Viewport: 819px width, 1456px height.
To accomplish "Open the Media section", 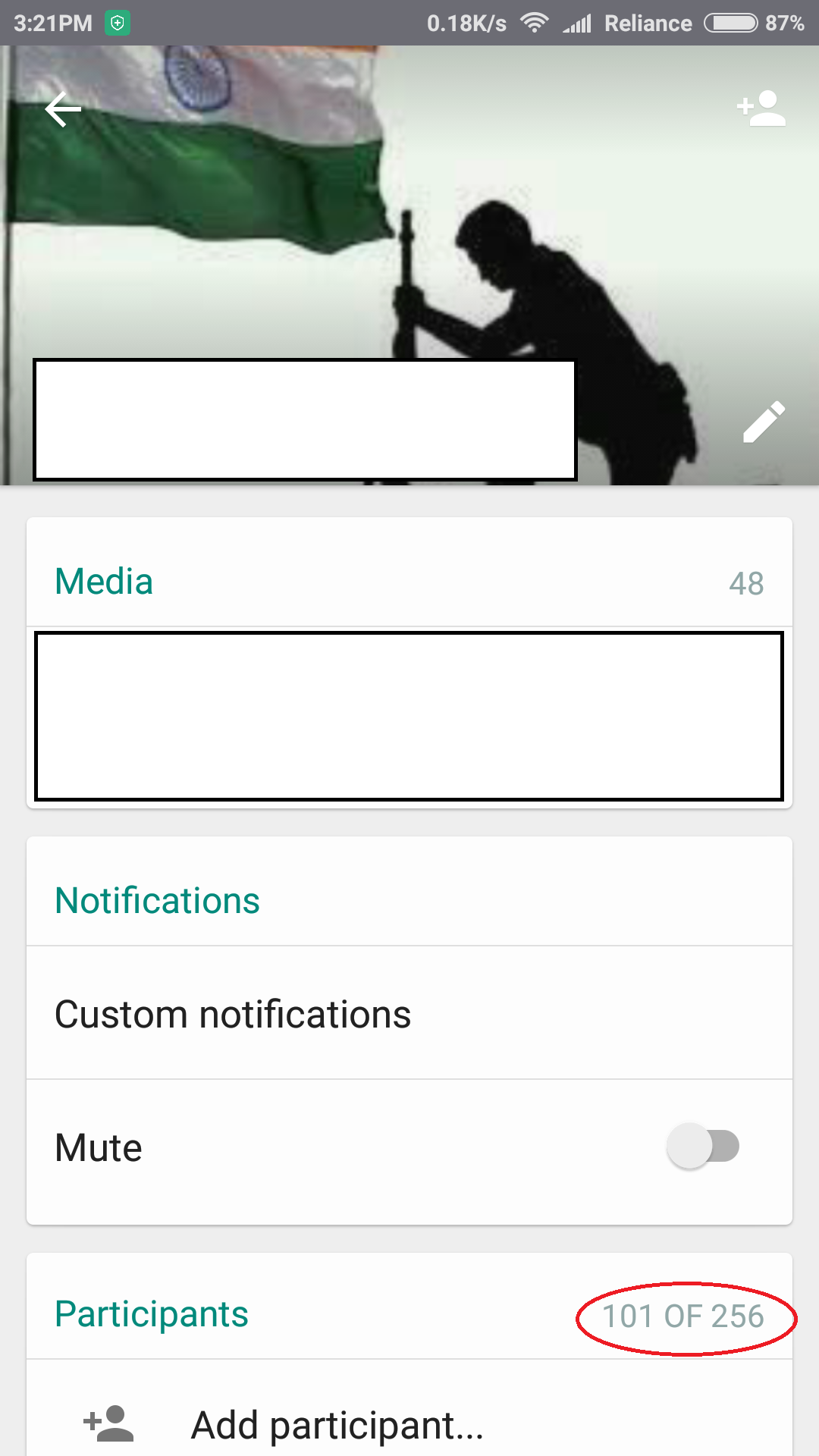I will point(105,582).
